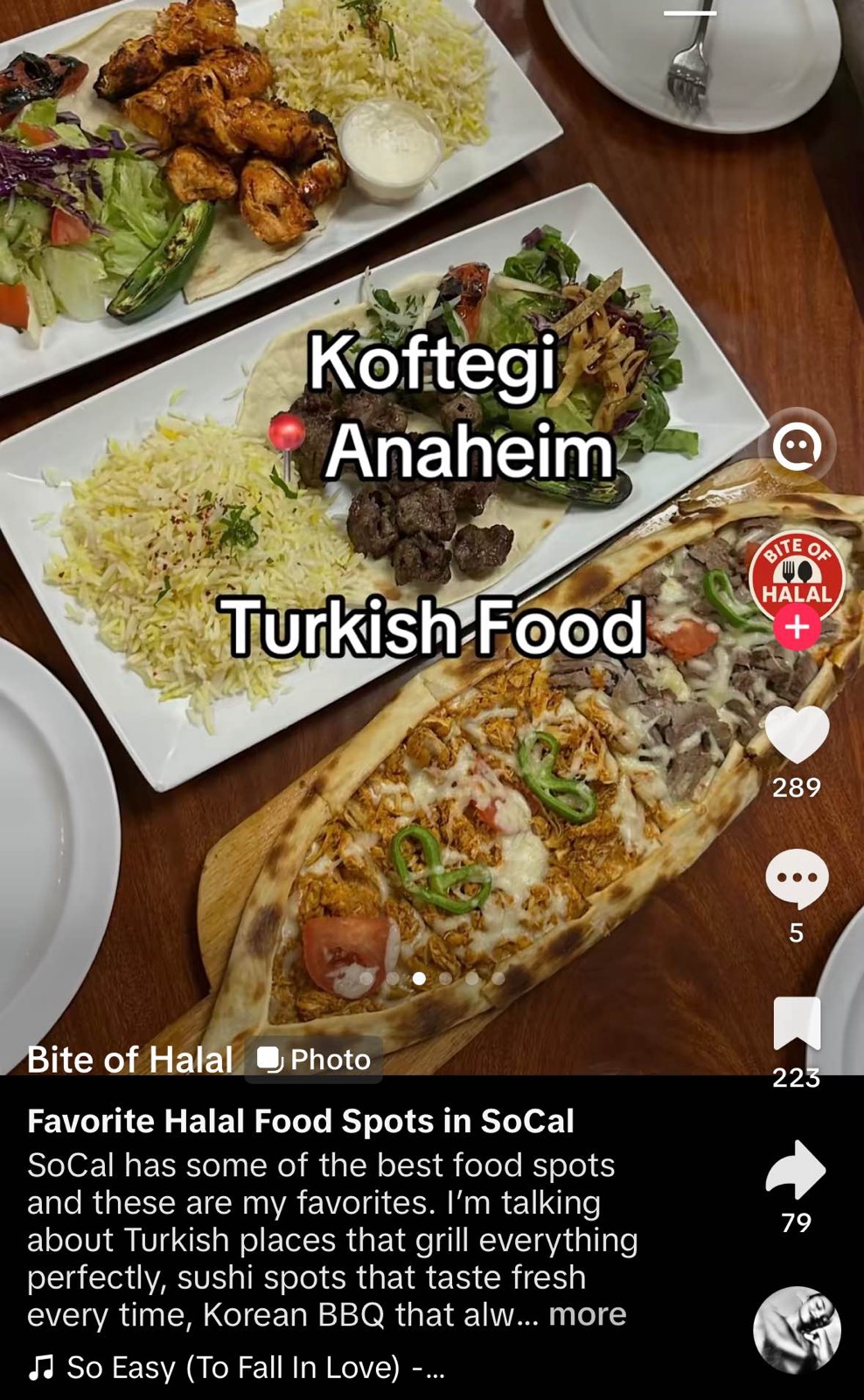
Task: Open the spinning music disc
Action: (797, 1329)
